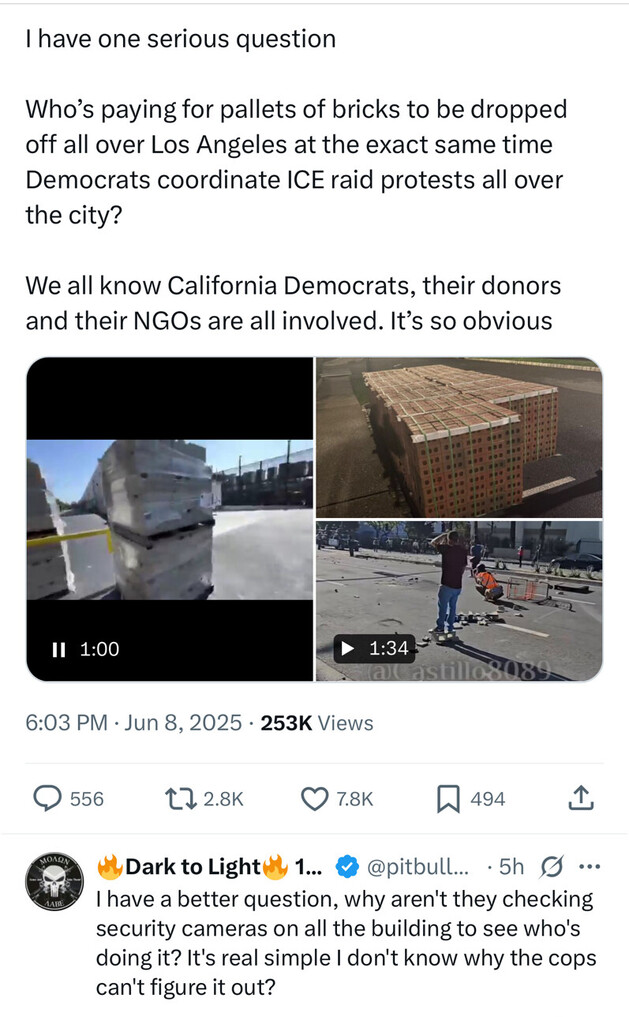The height and width of the screenshot is (1017, 629).
Task: Bookmark this post
Action: 448,798
